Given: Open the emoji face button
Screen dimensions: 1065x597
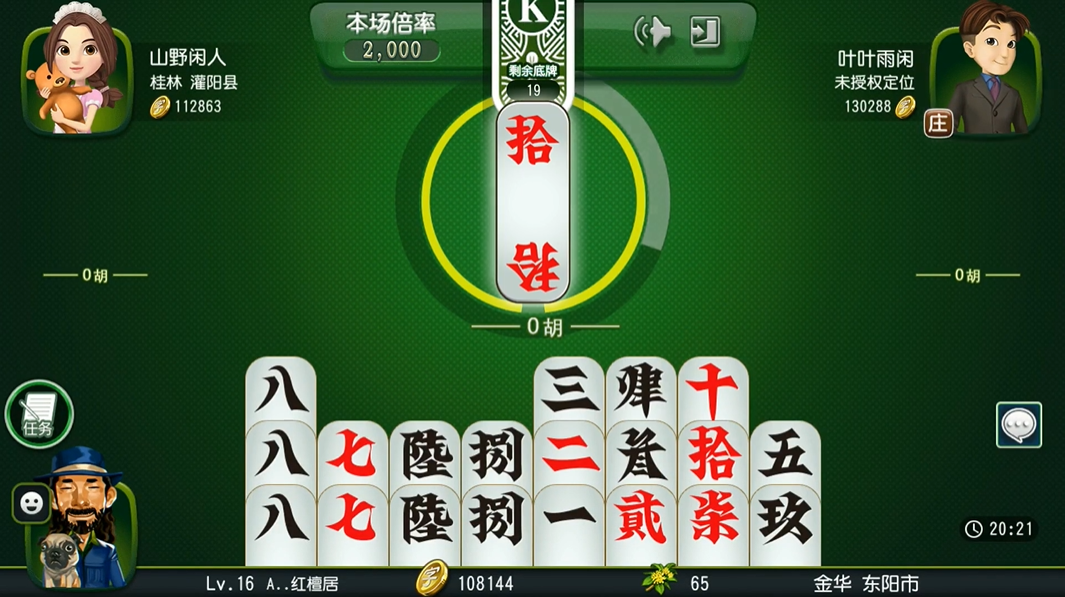Looking at the screenshot, I should pyautogui.click(x=31, y=504).
